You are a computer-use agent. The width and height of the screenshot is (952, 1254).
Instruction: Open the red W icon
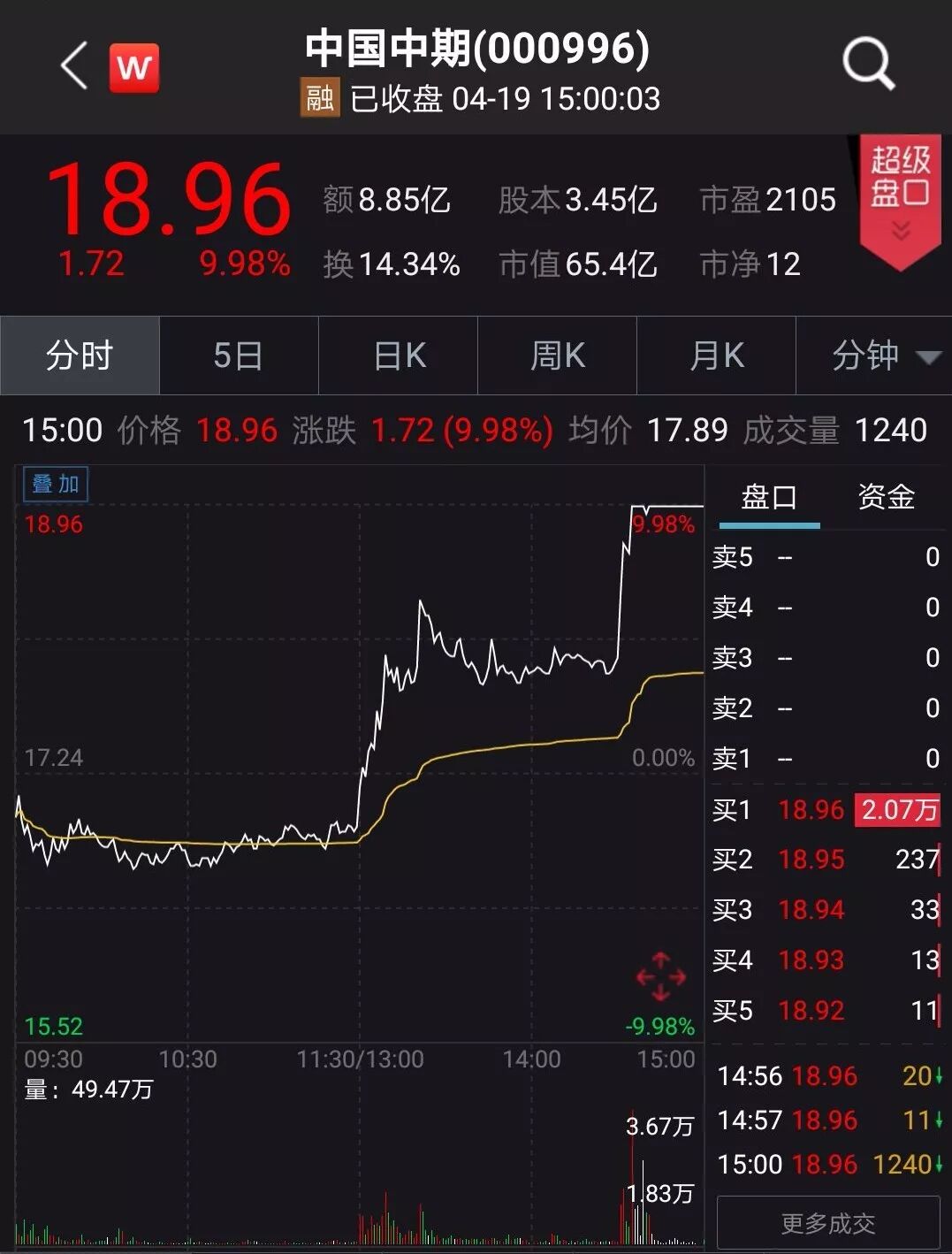point(134,67)
